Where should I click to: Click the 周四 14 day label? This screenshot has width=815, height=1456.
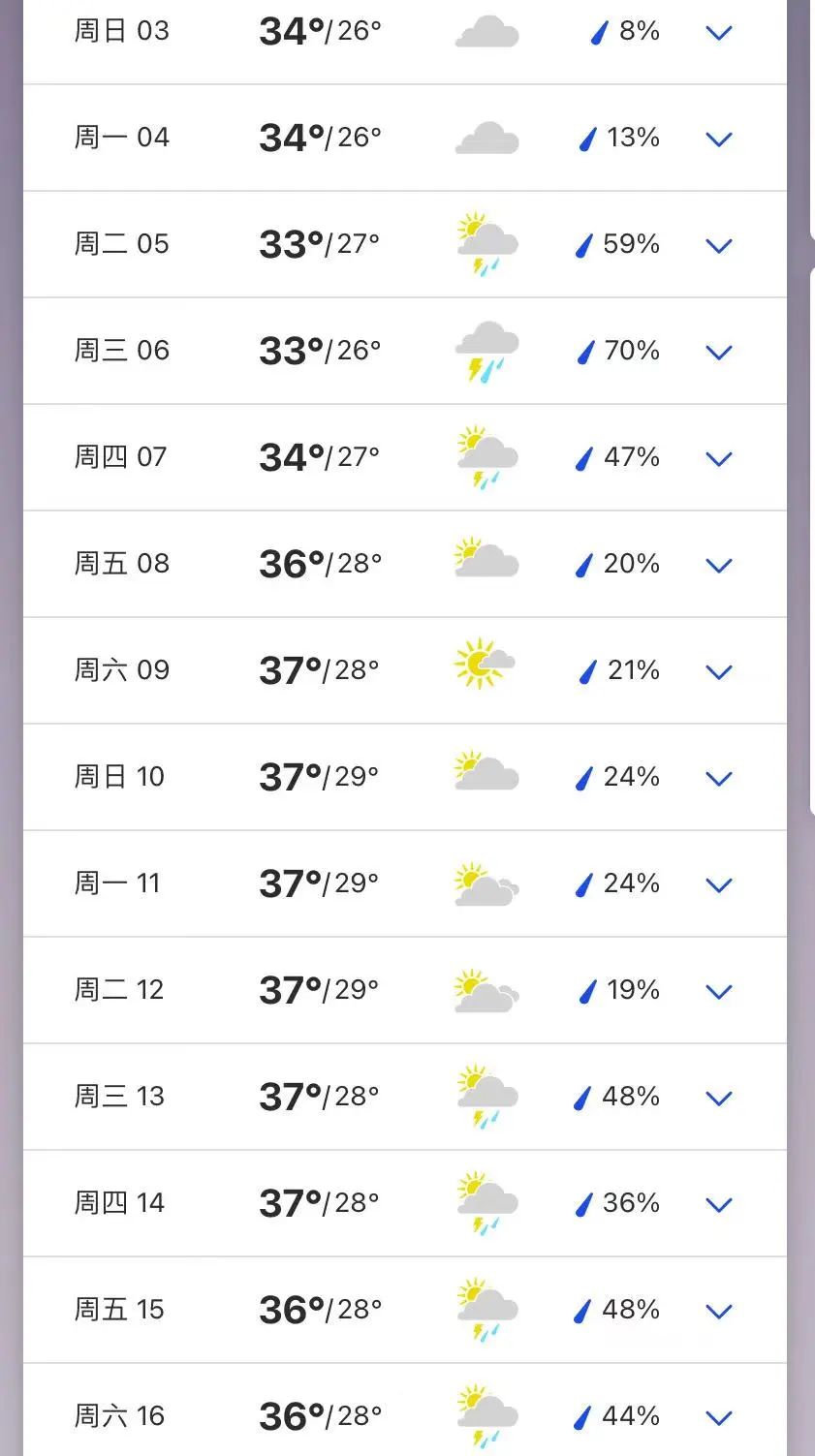click(x=120, y=1203)
